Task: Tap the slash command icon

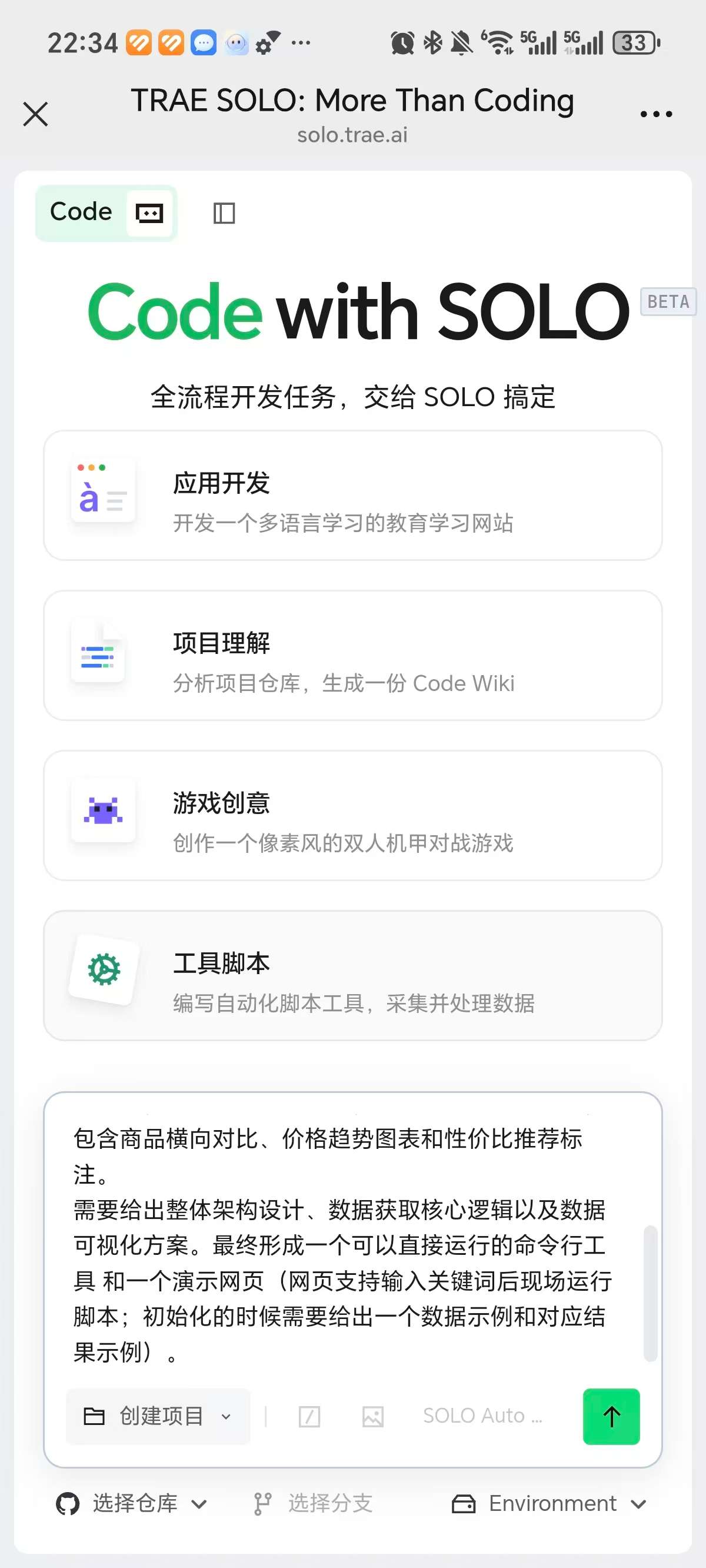Action: click(x=309, y=1416)
